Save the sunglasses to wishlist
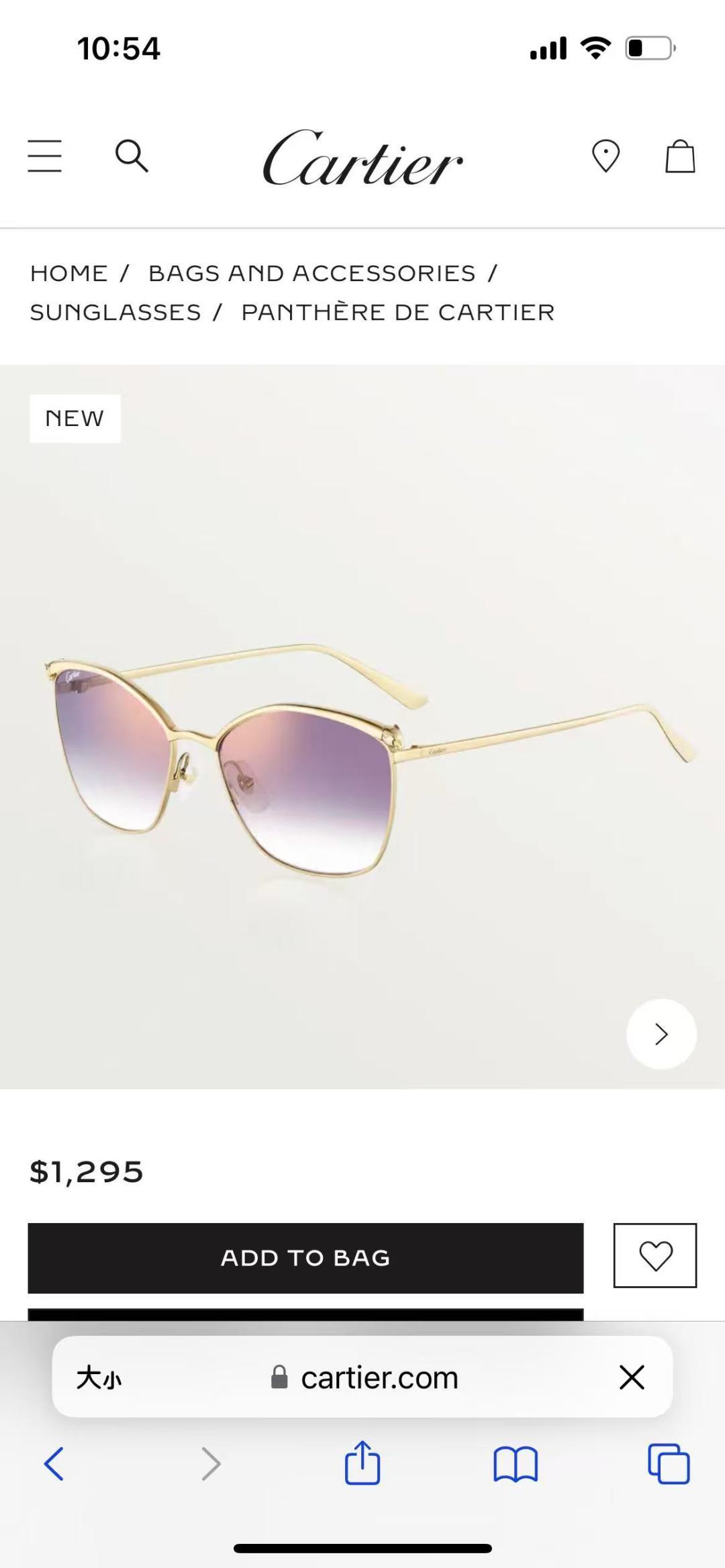 (655, 1255)
